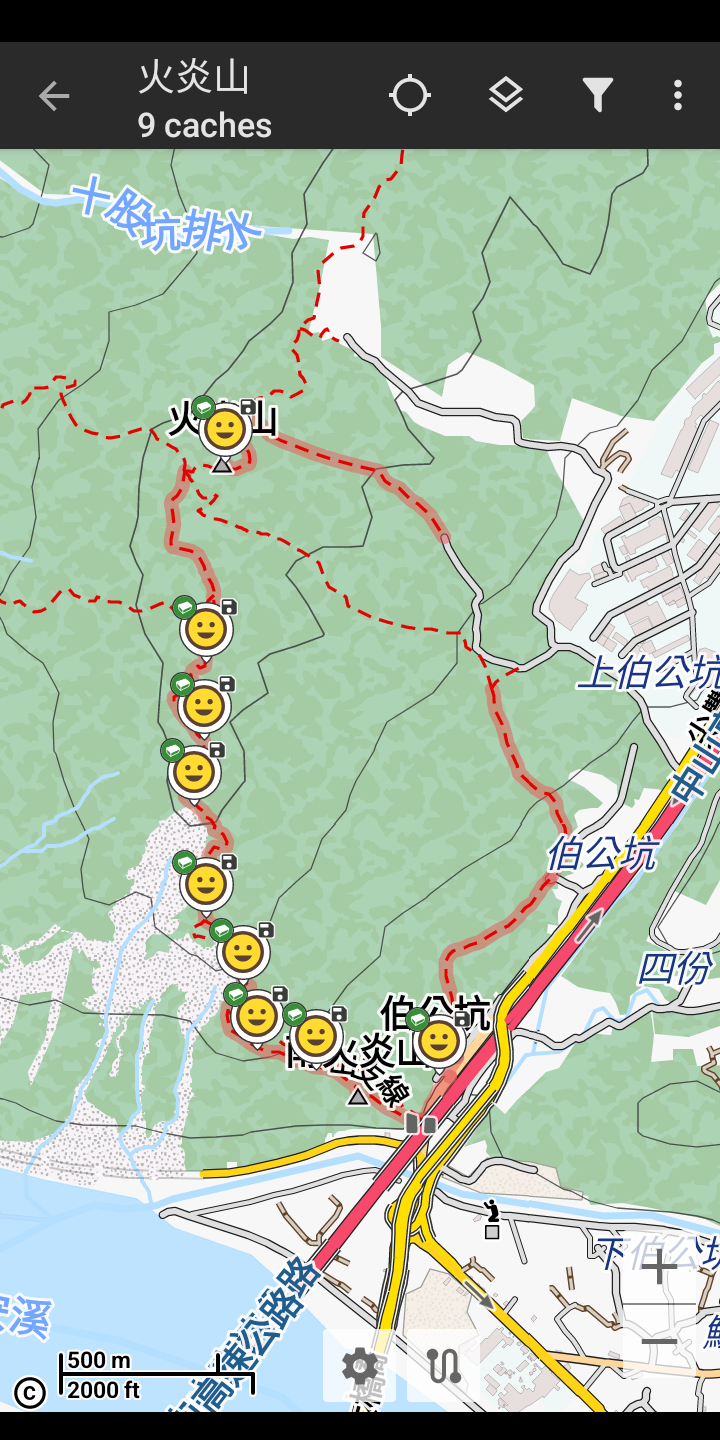Zoom out on the map
The image size is (720, 1440).
click(x=659, y=1342)
